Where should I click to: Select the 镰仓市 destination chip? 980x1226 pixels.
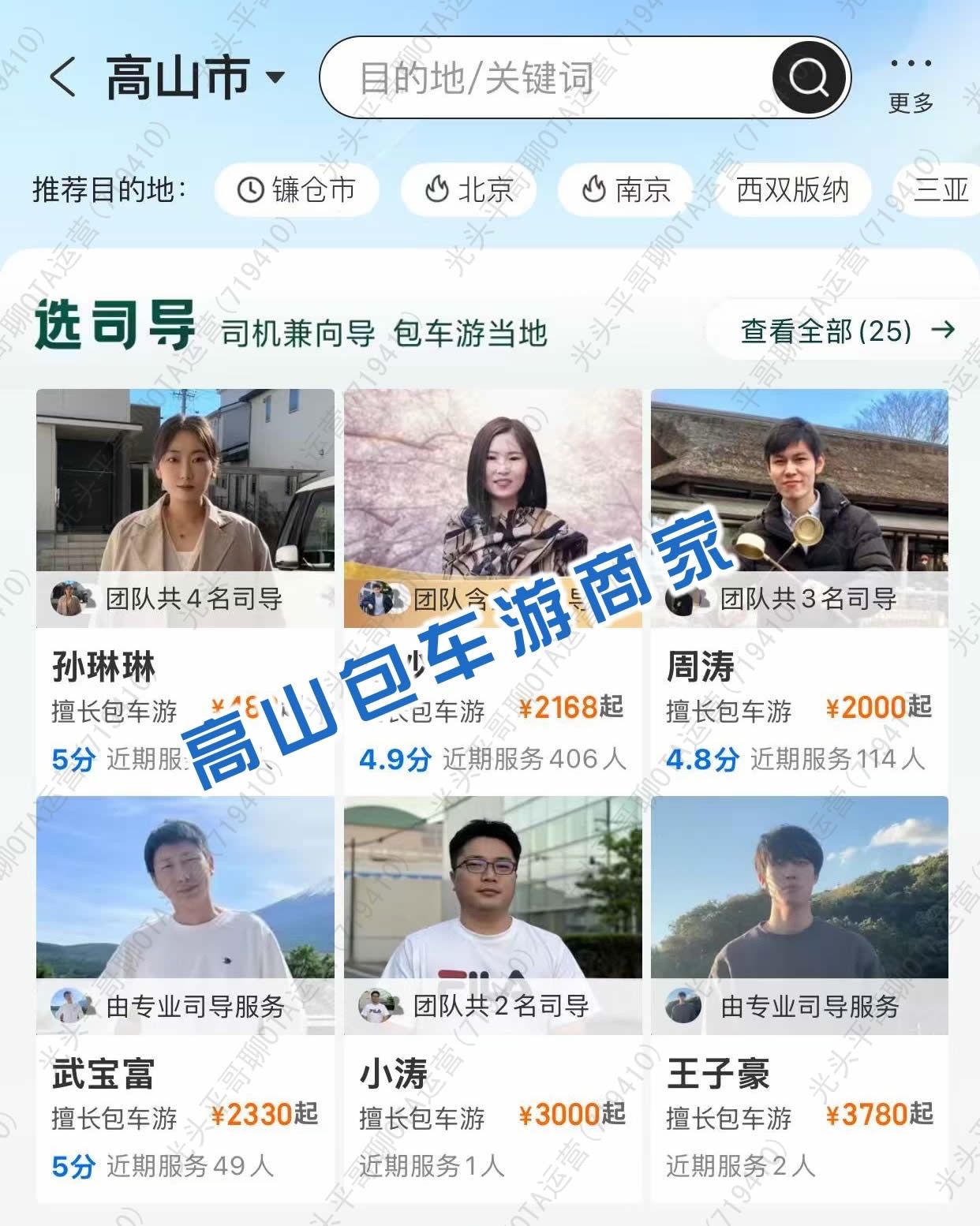(x=297, y=190)
